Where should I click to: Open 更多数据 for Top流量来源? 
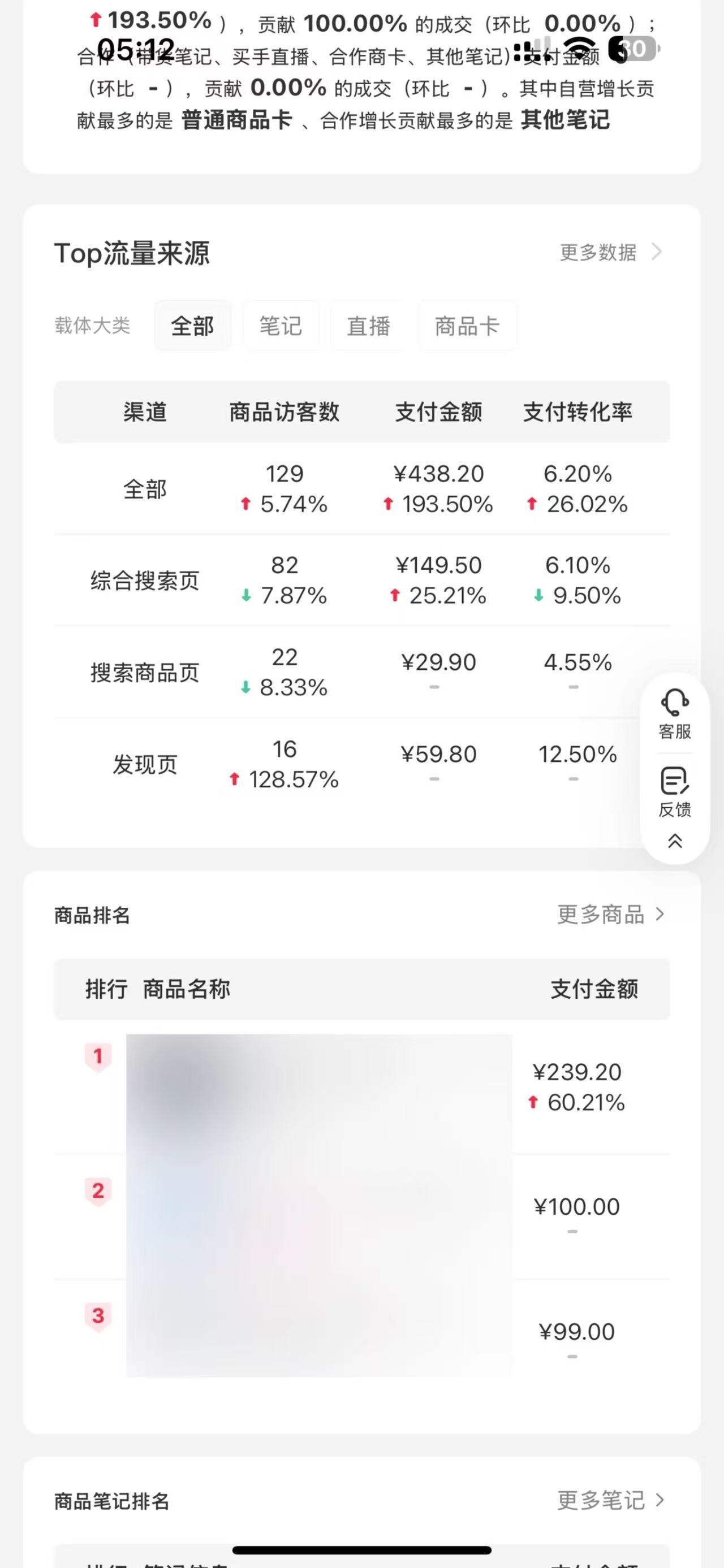(x=610, y=252)
